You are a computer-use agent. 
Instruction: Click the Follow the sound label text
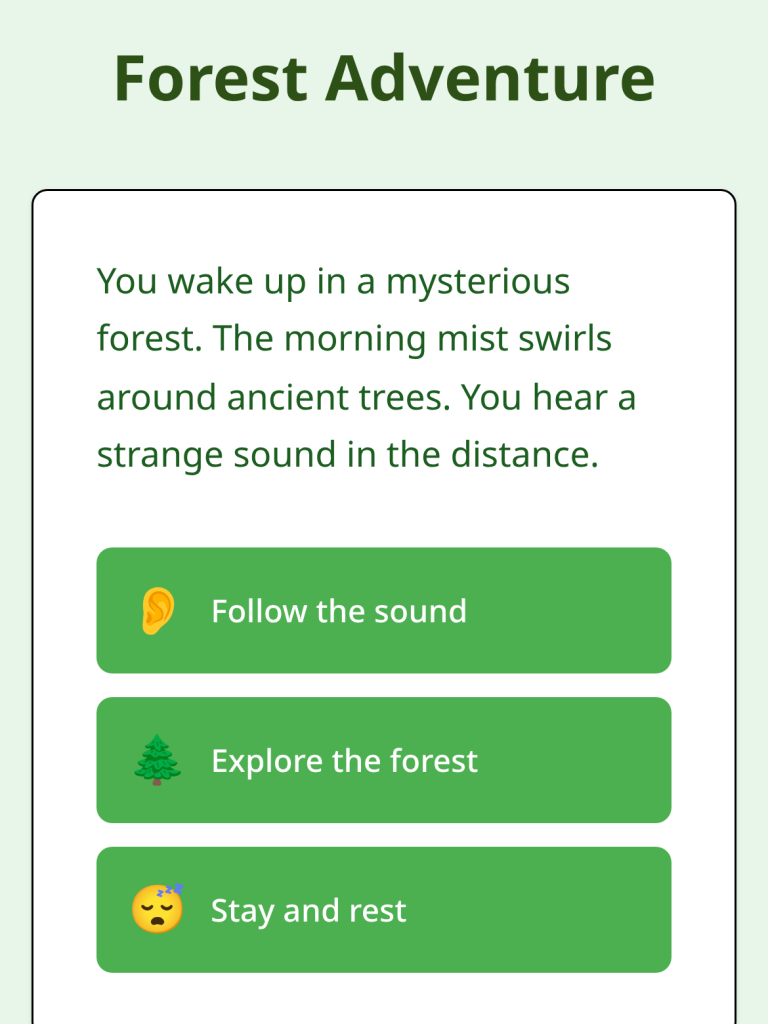coord(339,610)
